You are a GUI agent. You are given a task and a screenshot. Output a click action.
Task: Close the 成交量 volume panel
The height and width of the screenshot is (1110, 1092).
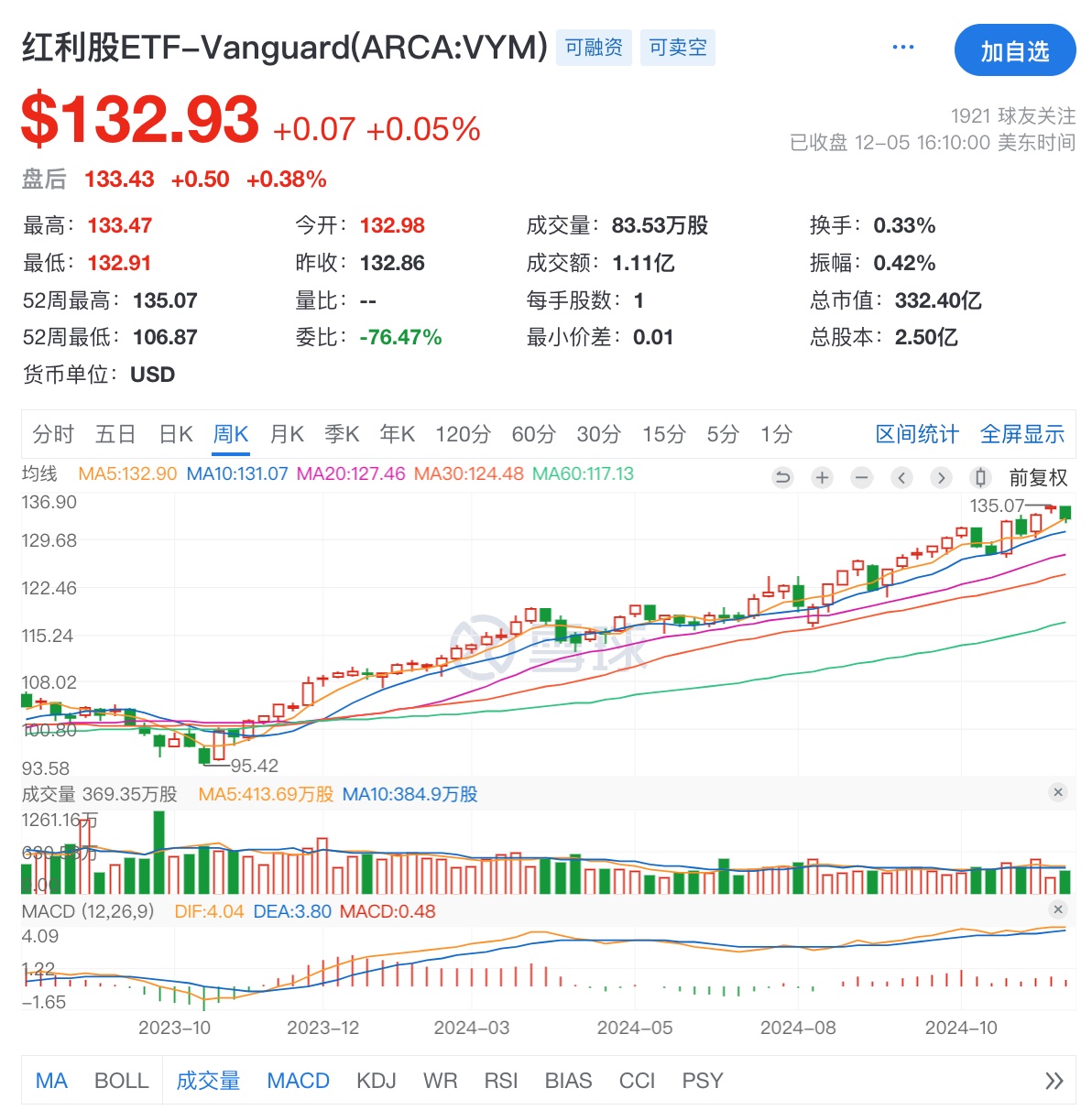click(1058, 792)
